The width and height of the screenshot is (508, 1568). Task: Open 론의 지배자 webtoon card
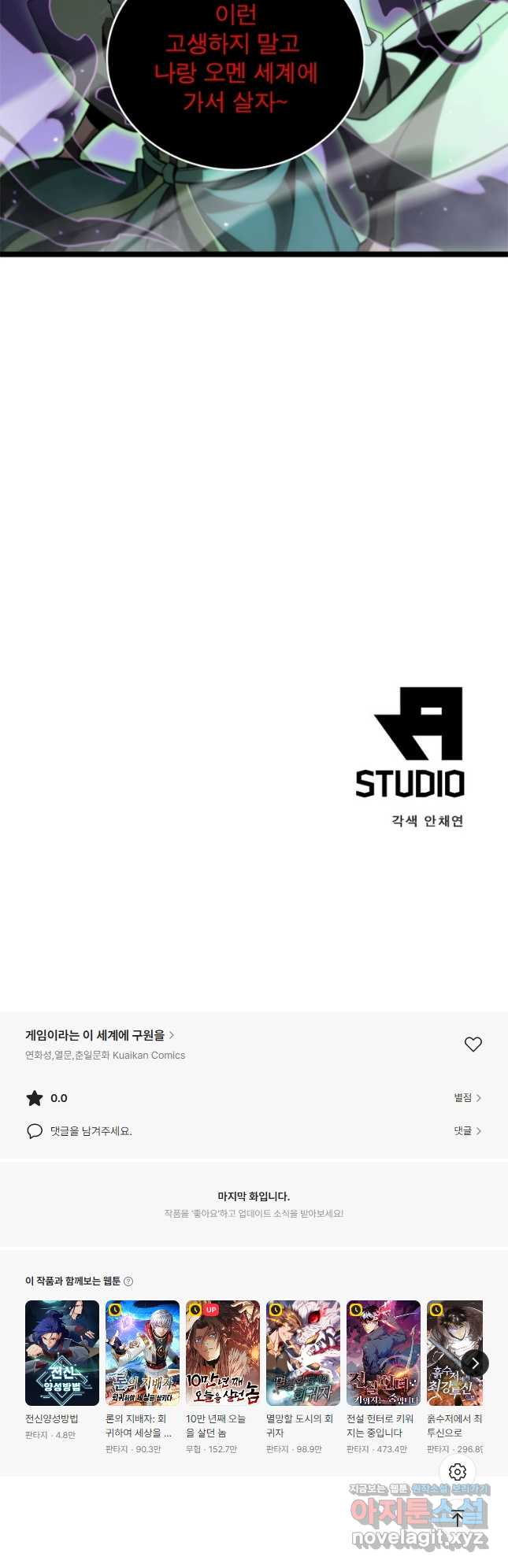point(143,1352)
